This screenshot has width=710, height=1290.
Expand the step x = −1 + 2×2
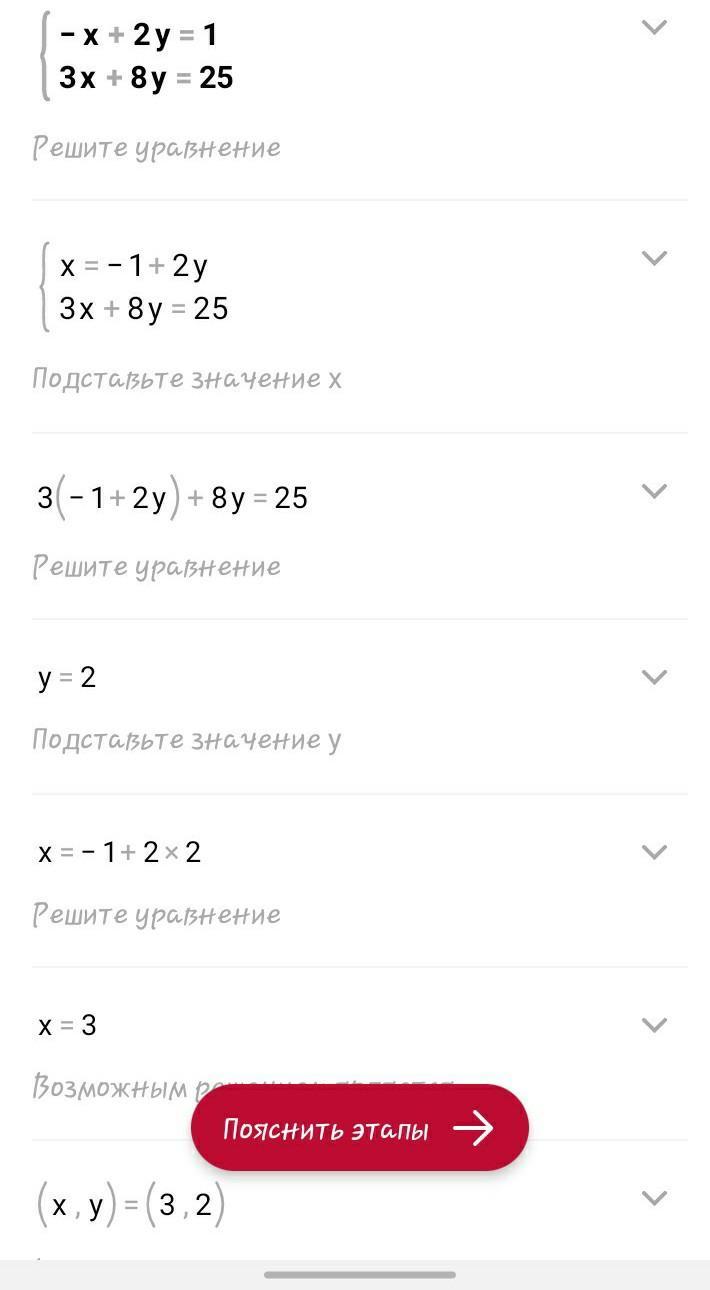(654, 852)
